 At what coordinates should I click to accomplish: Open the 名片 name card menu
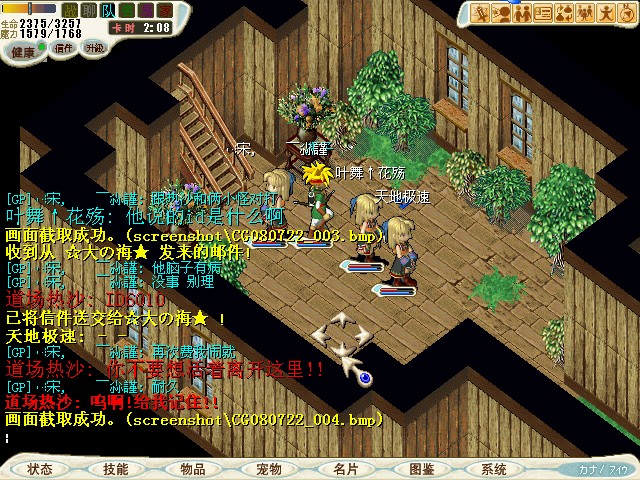click(345, 468)
